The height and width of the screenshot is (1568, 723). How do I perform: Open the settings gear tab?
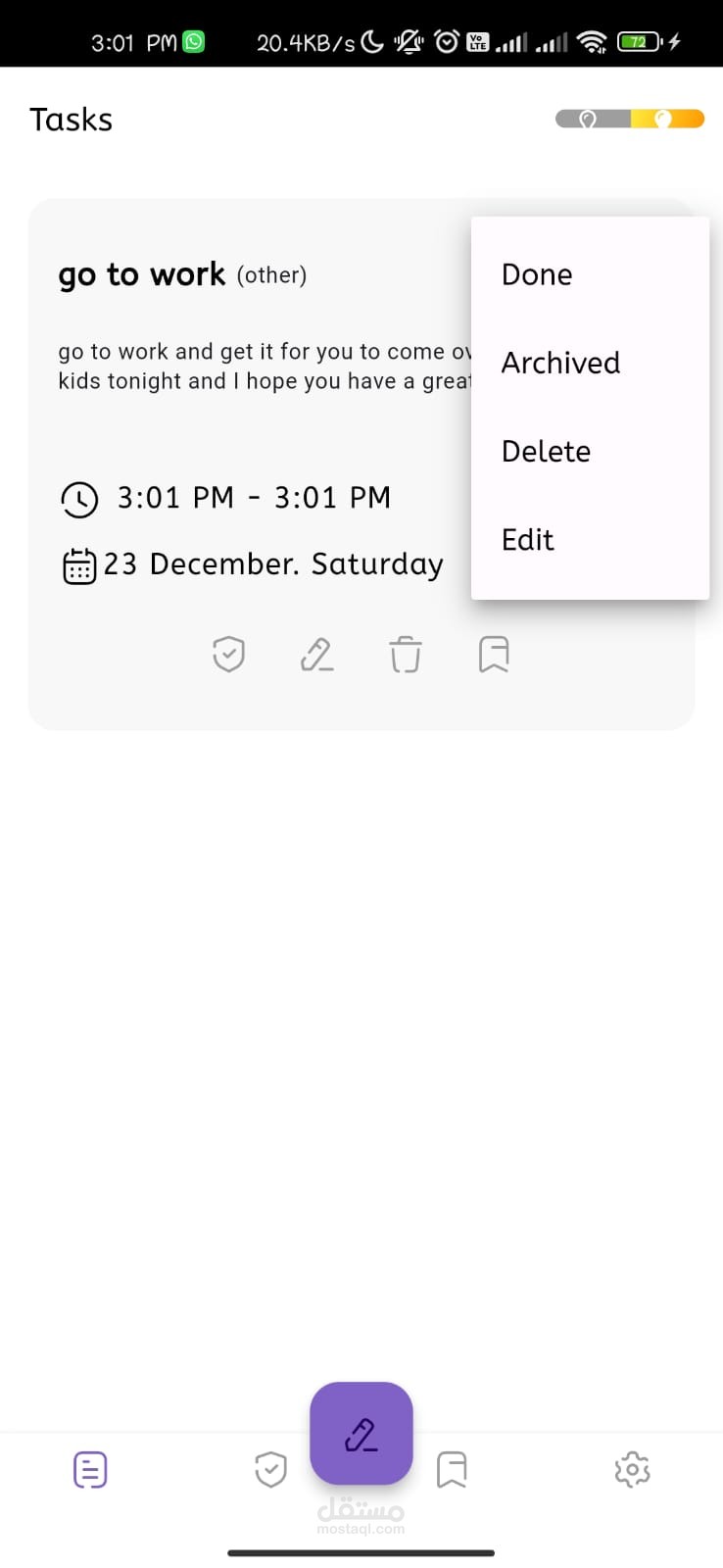(x=632, y=1469)
